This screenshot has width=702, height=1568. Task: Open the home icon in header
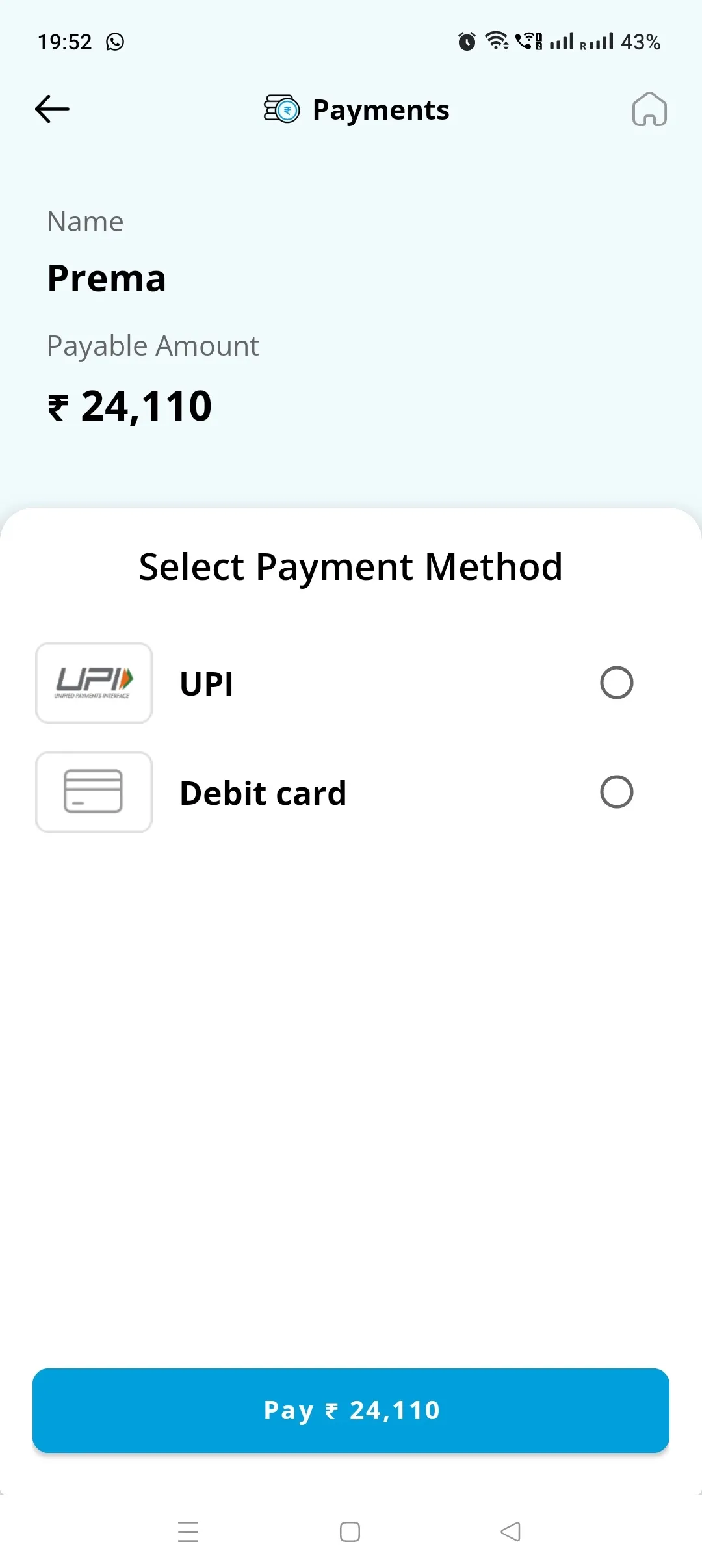tap(649, 109)
